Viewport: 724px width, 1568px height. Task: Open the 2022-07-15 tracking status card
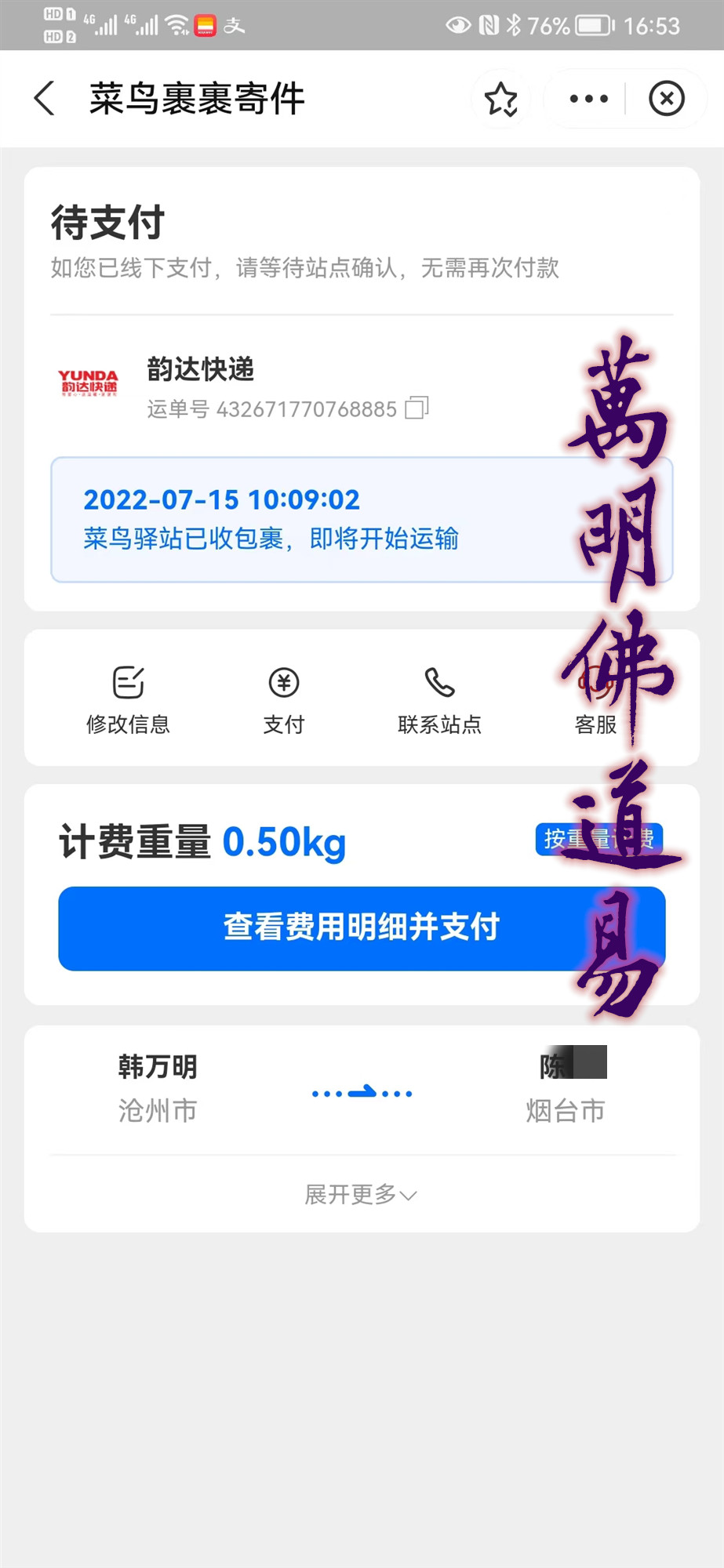coord(362,520)
